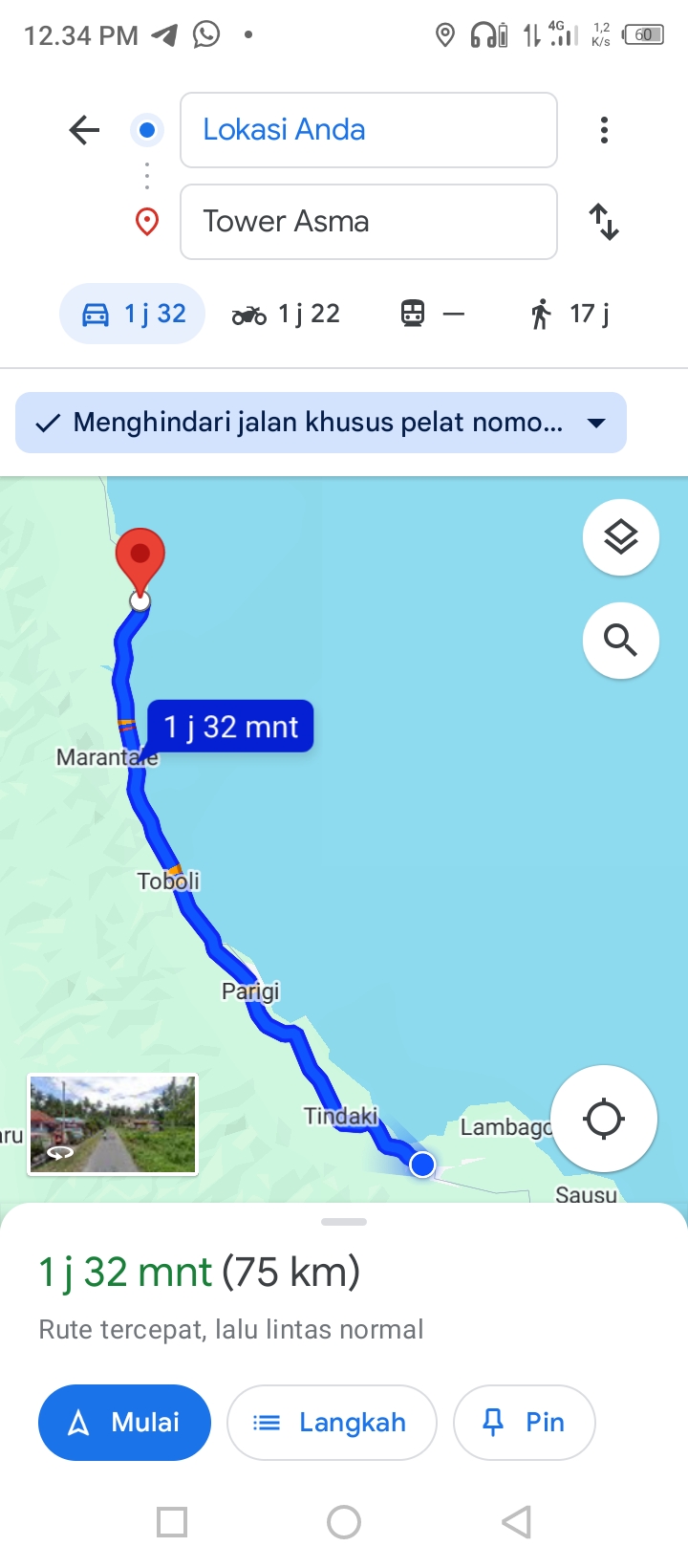Start navigation with Mulai

click(124, 1423)
